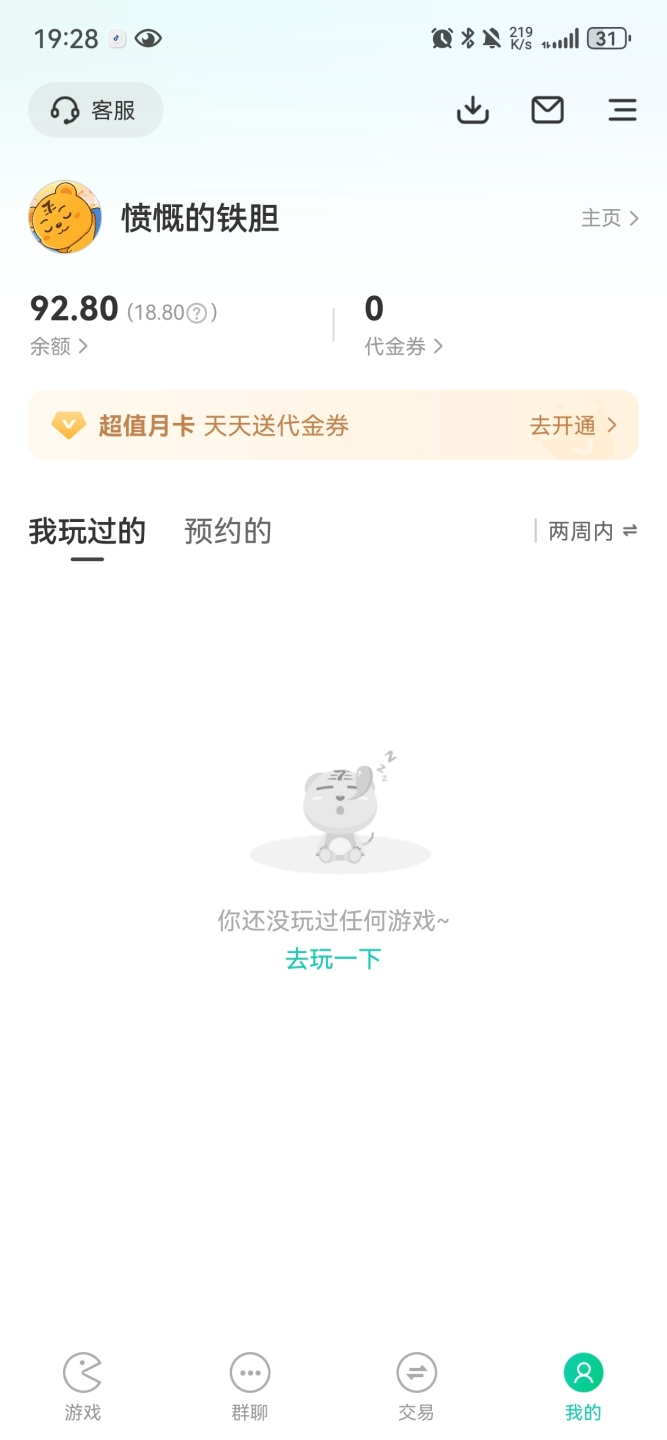Switch to 预约的 tab
This screenshot has height=1440, width=667.
(x=228, y=531)
